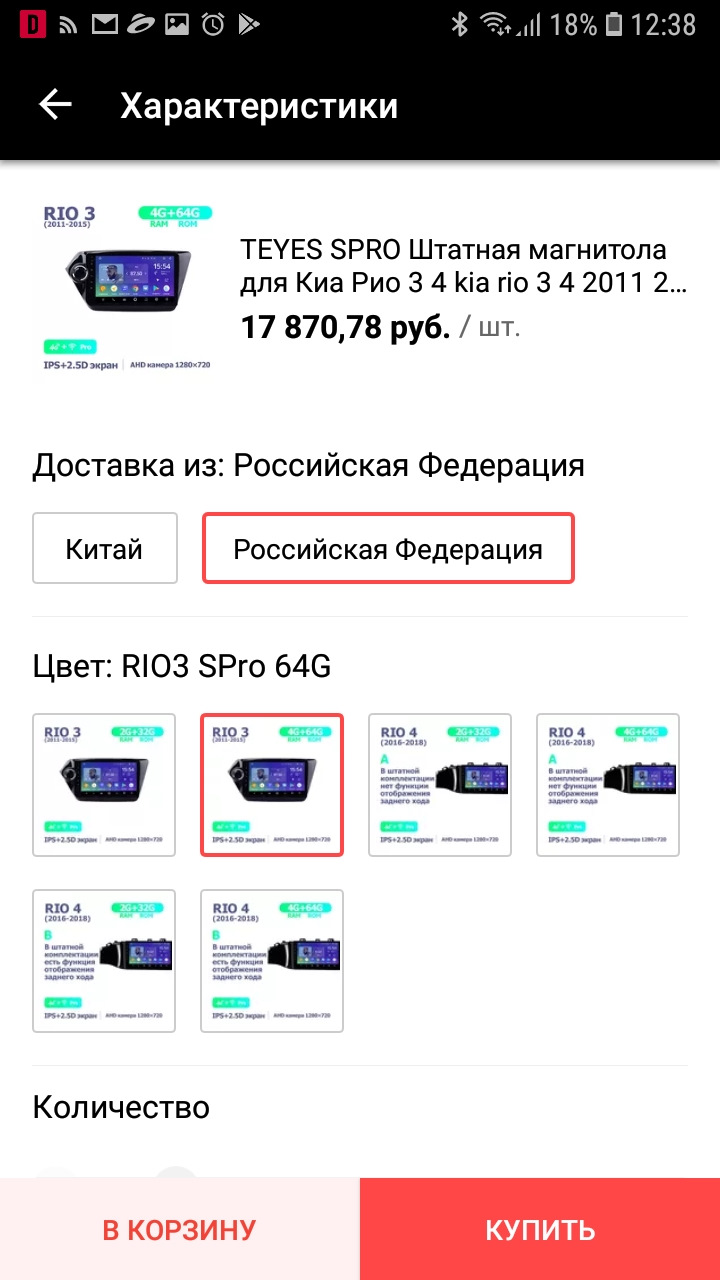Select shipping from Российская Федерация
The height and width of the screenshot is (1280, 720).
pyautogui.click(x=388, y=548)
